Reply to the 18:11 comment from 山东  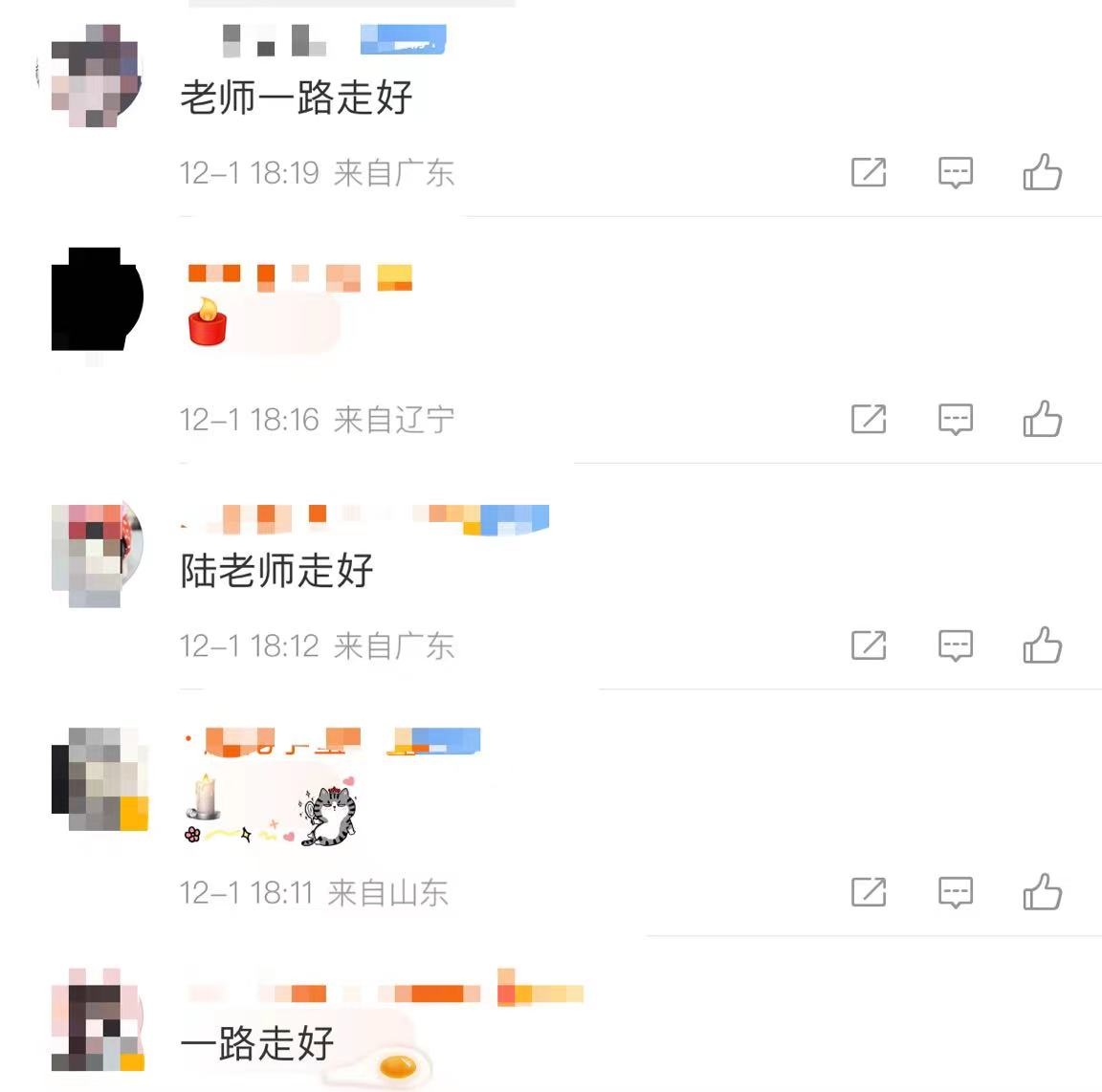point(955,892)
